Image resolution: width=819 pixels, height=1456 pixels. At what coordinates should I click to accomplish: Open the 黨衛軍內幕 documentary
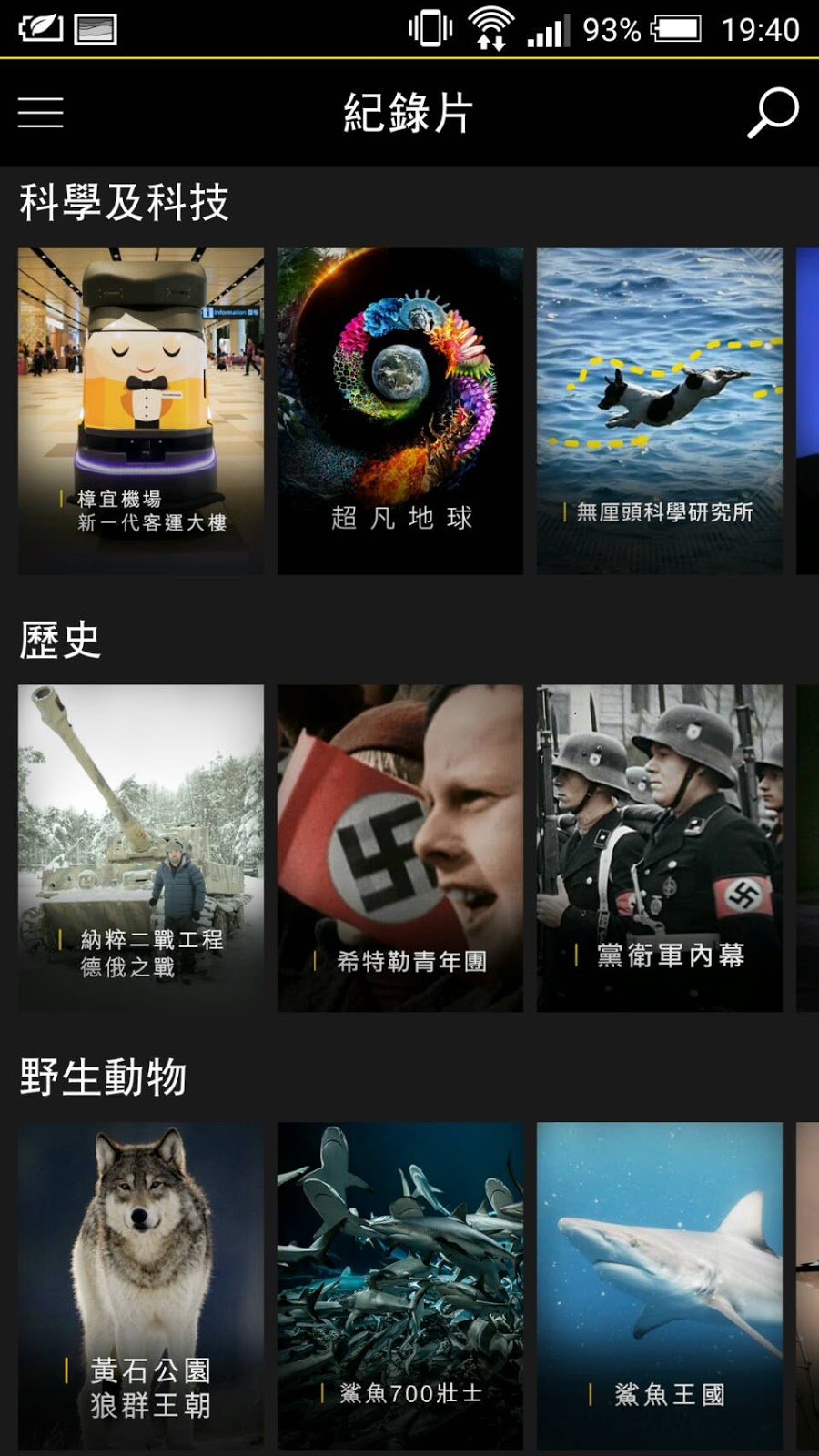[660, 848]
